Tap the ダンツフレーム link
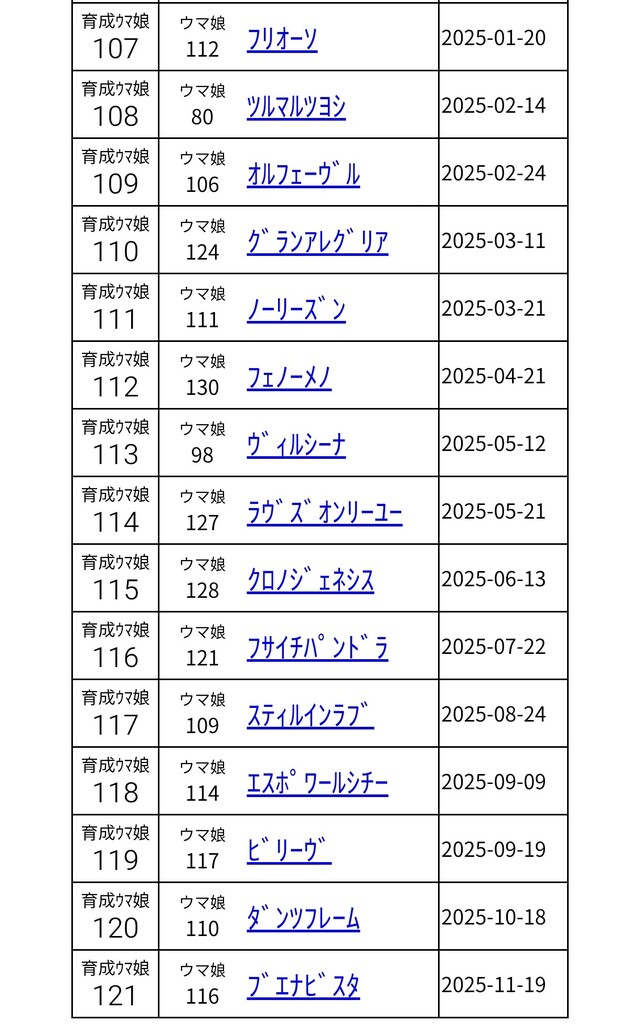The image size is (640, 1032). point(303,918)
